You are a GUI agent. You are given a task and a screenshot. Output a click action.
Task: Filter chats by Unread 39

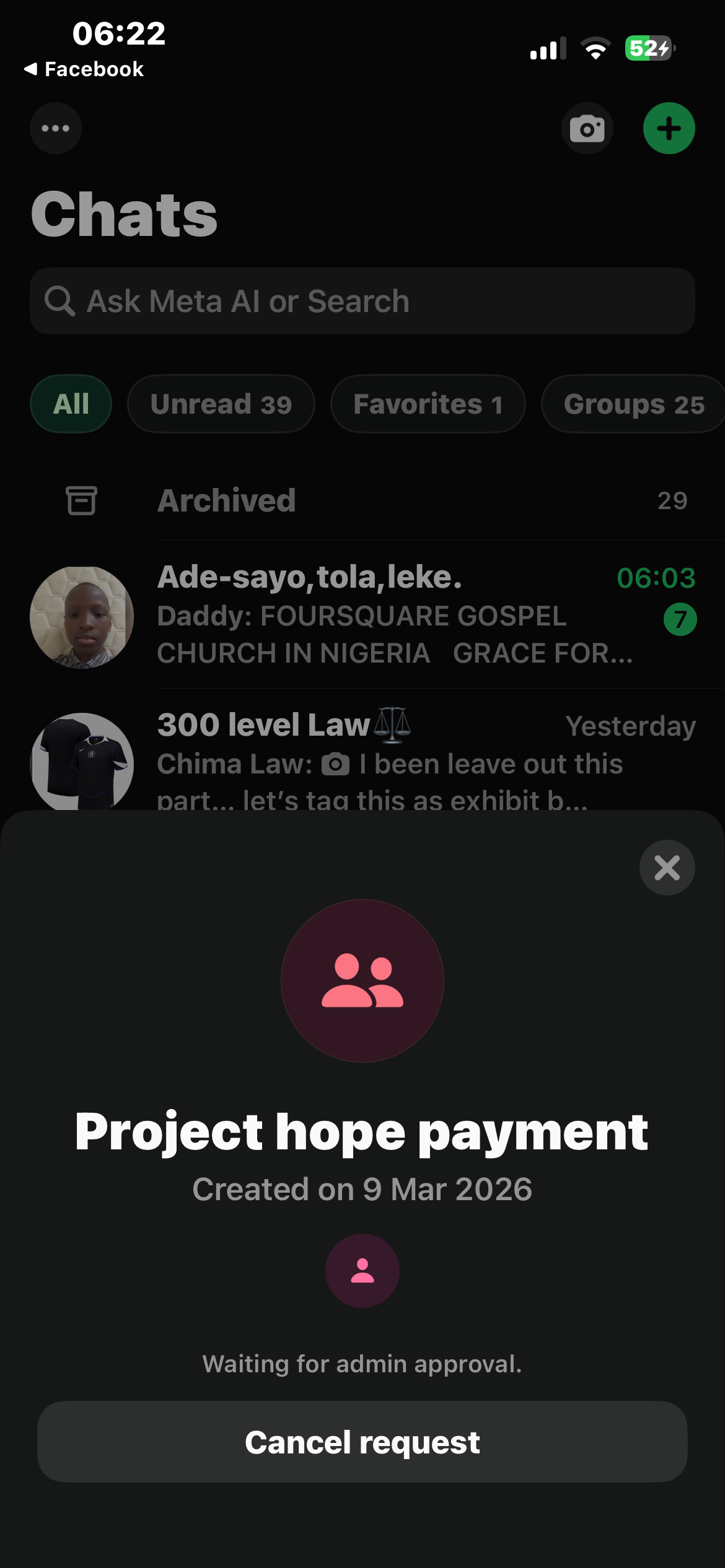pos(221,404)
